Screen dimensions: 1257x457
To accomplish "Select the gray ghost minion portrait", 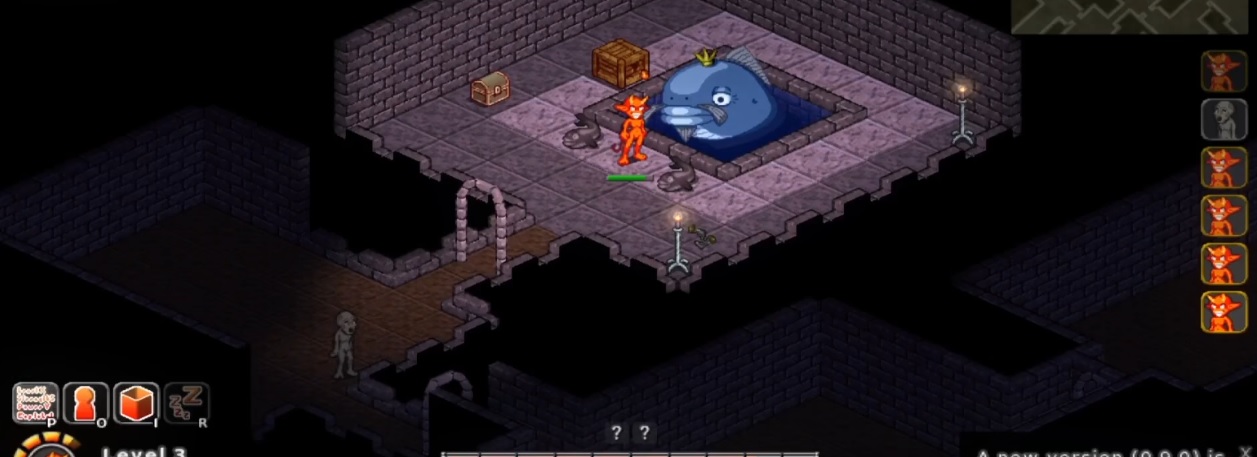I will (1223, 119).
